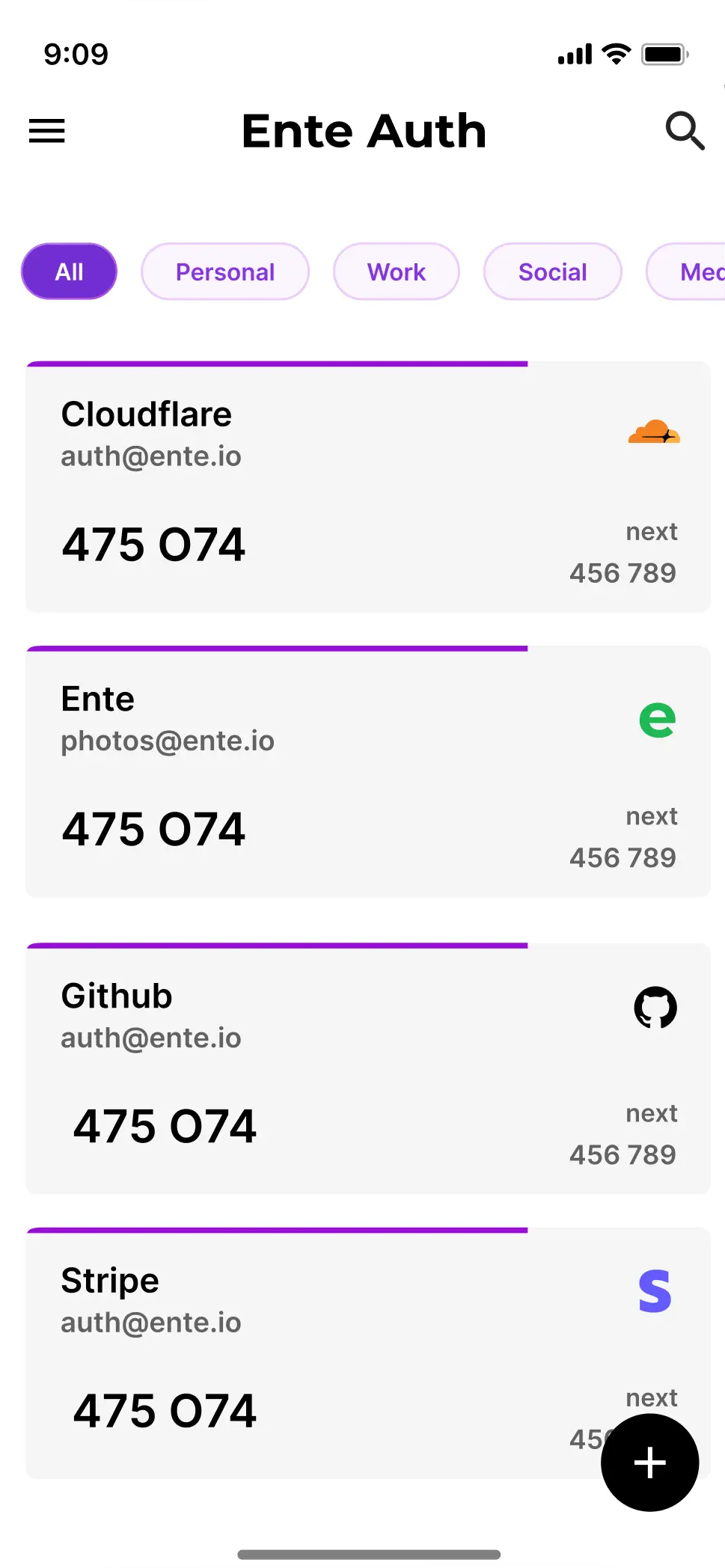The width and height of the screenshot is (725, 1568).
Task: Copy the Cloudflare code card
Action: click(368, 487)
